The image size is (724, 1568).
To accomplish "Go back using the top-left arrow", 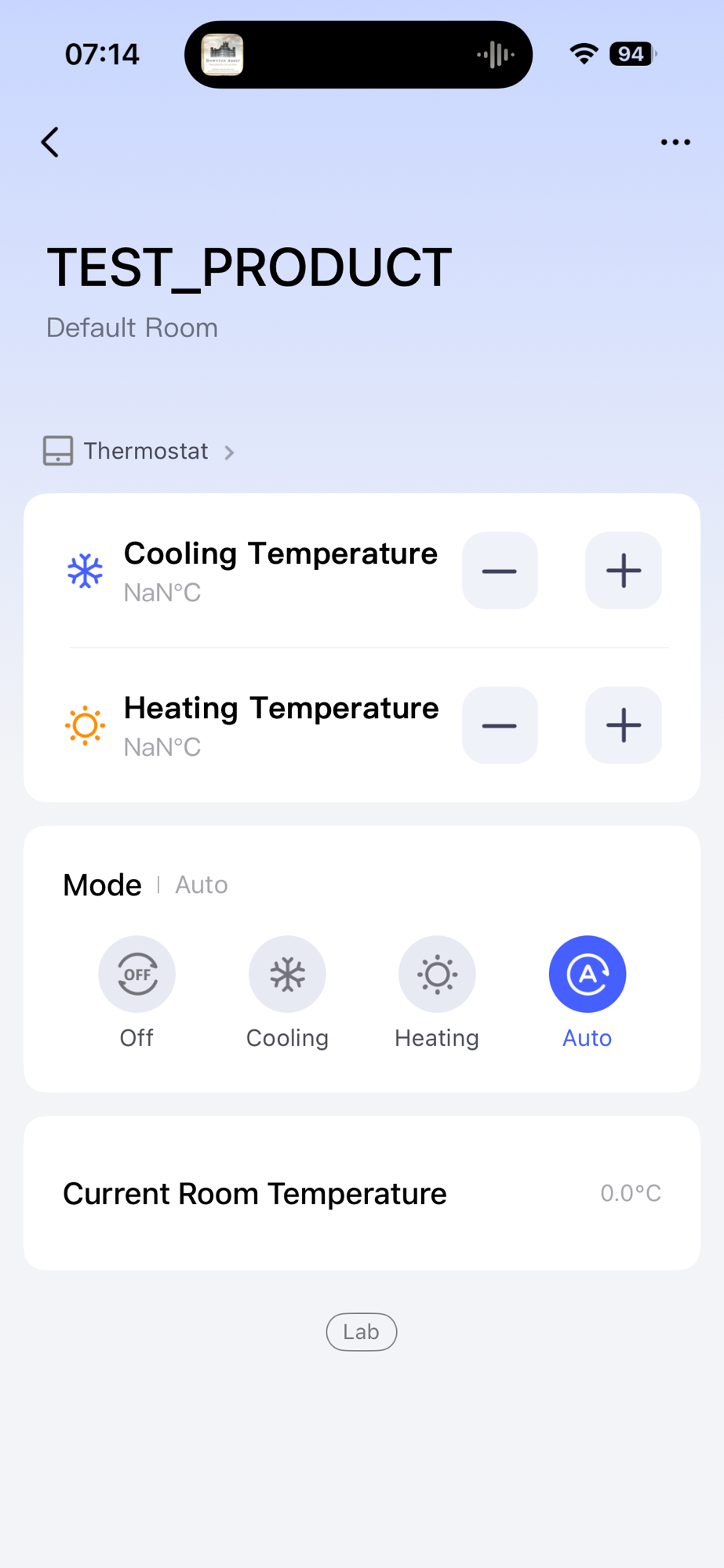I will pyautogui.click(x=50, y=143).
